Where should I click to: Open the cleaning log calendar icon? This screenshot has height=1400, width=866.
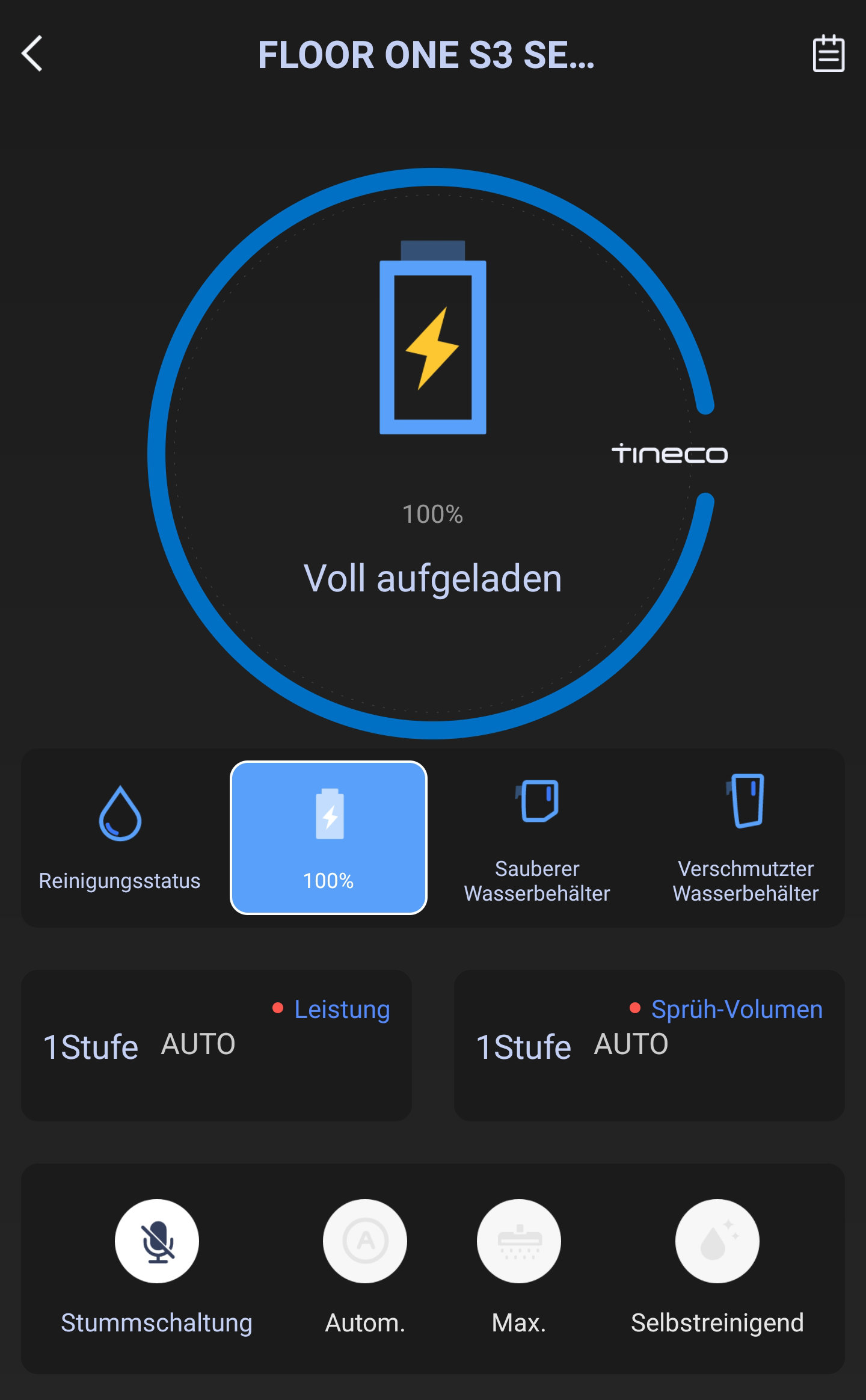pos(828,54)
